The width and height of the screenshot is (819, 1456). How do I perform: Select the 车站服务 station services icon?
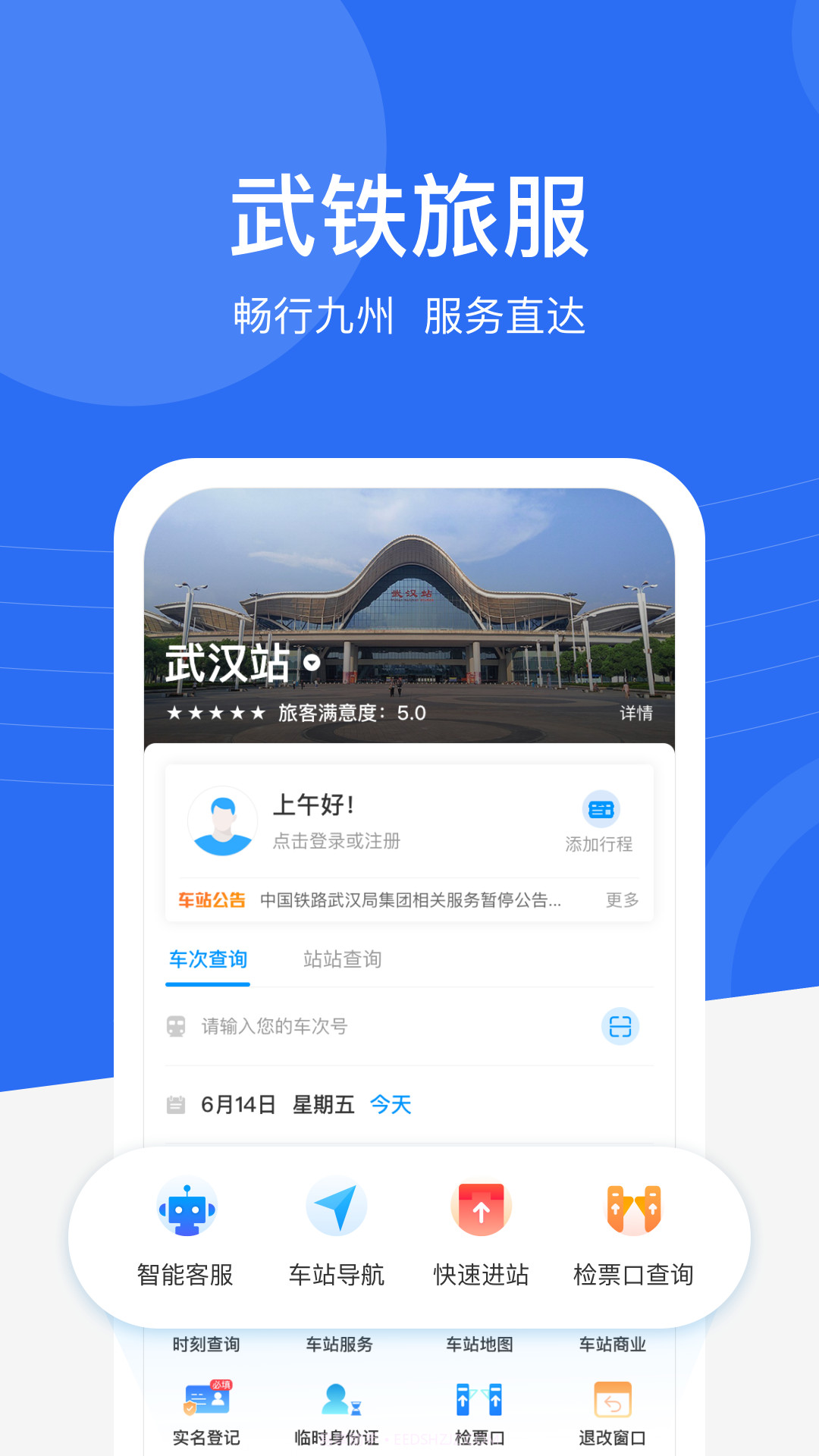pos(340,1345)
